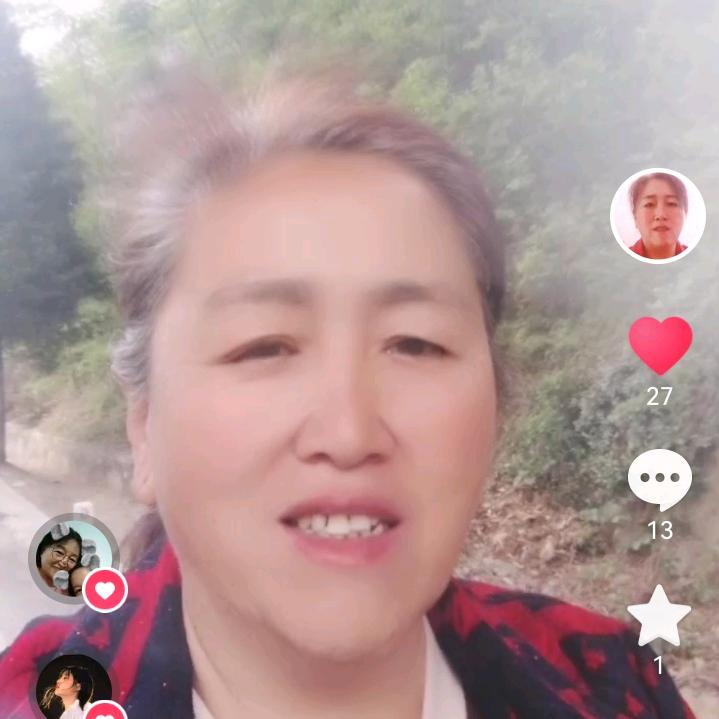The width and height of the screenshot is (719, 719).
Task: Favorite this video with the star
Action: click(659, 617)
